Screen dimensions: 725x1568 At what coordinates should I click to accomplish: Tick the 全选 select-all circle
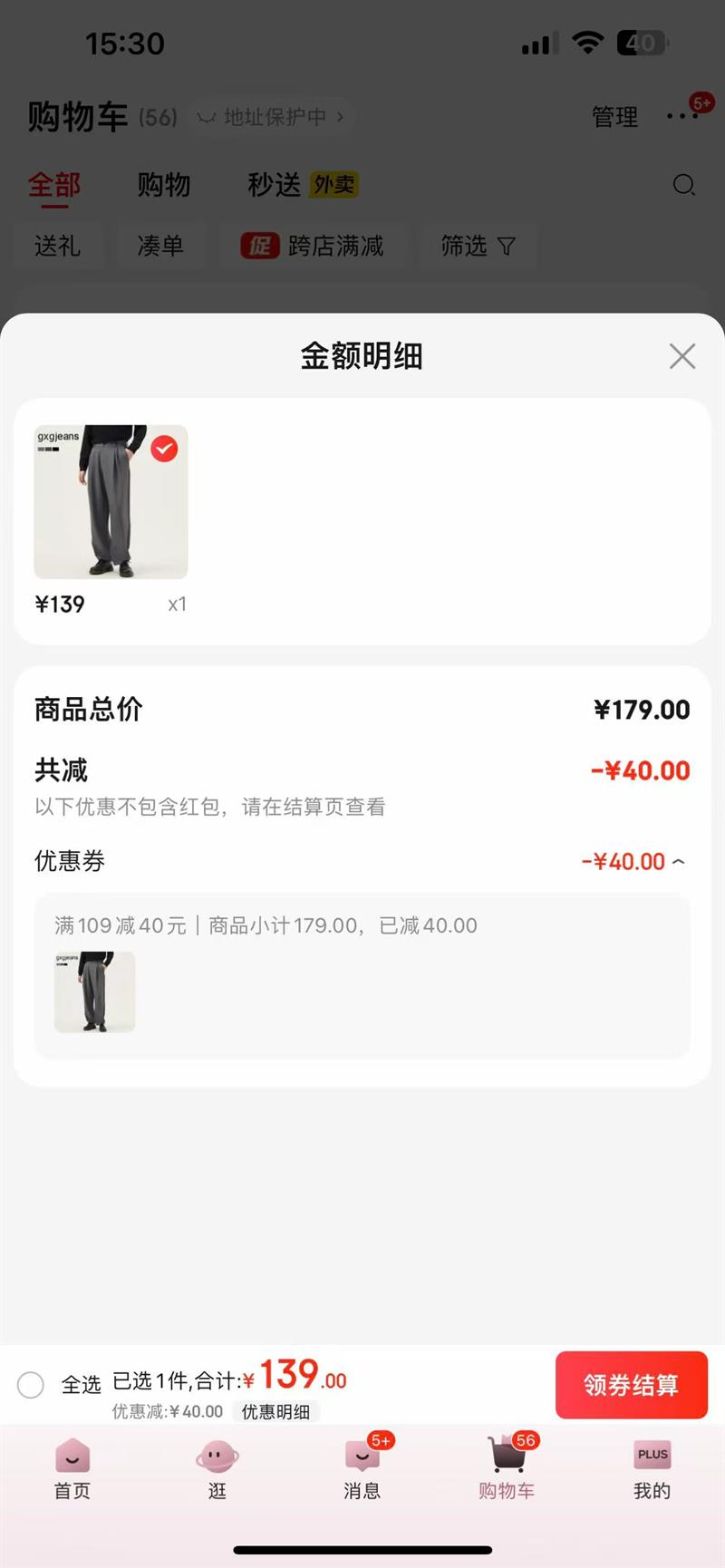31,1385
